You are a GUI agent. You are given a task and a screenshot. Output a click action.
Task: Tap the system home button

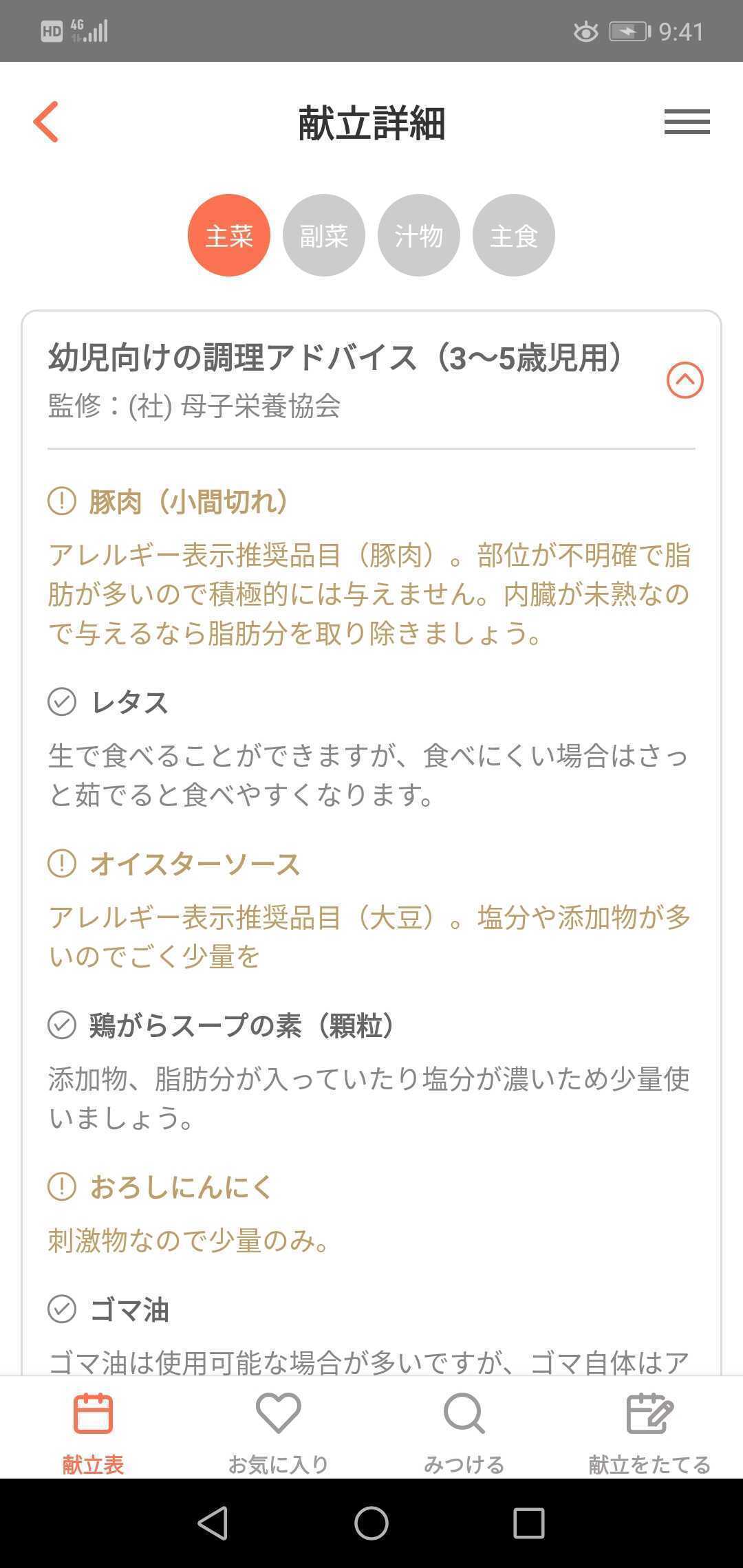[x=371, y=1523]
